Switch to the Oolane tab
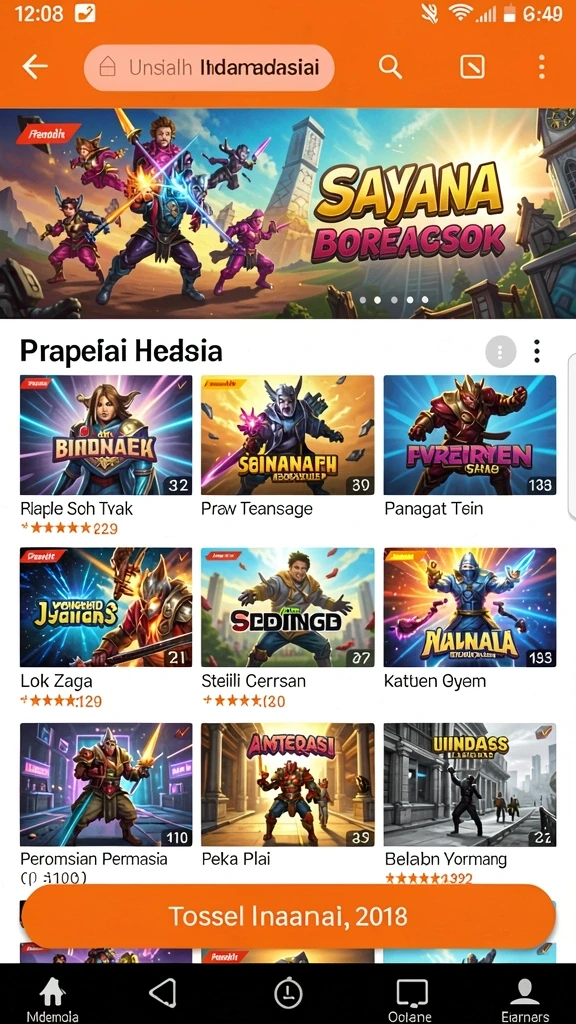 411,999
